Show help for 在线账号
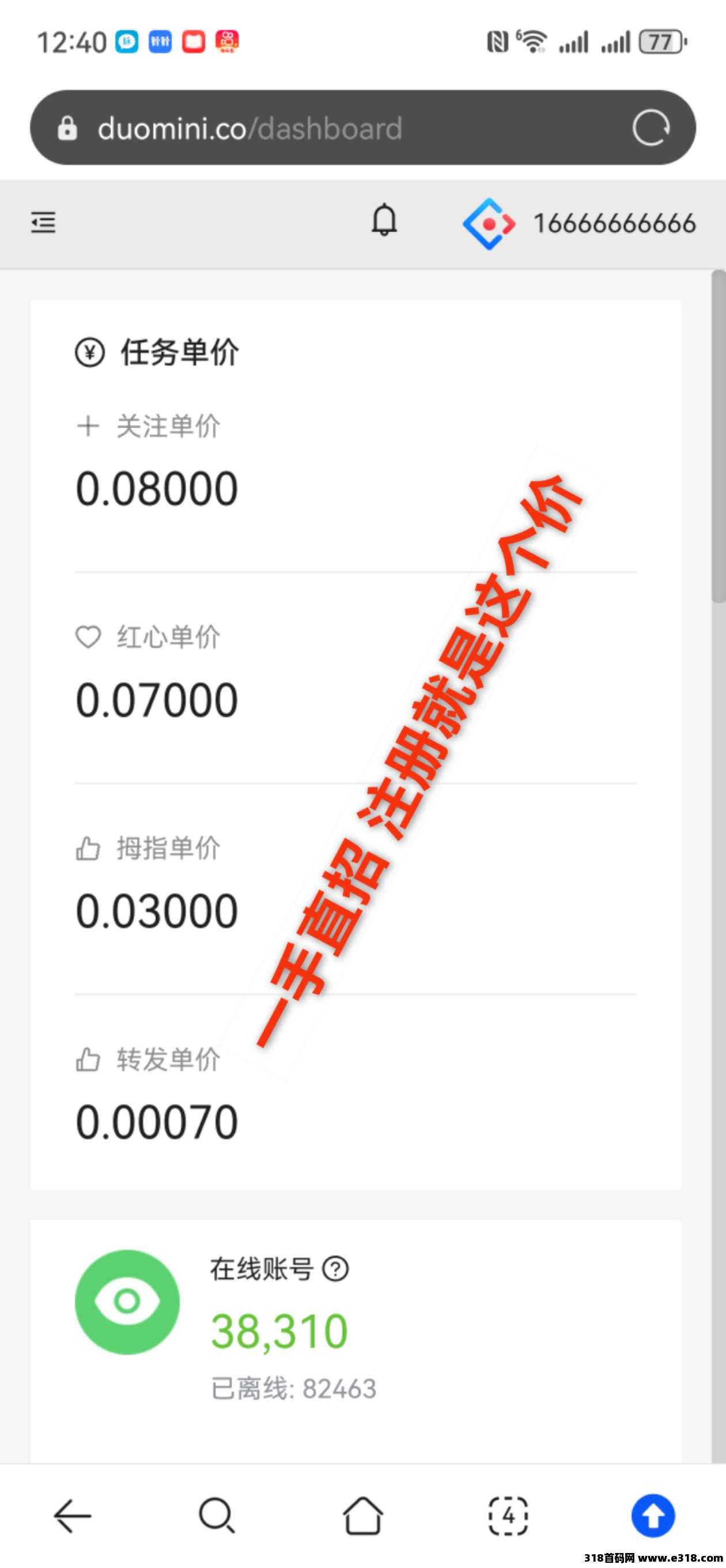 (335, 1269)
